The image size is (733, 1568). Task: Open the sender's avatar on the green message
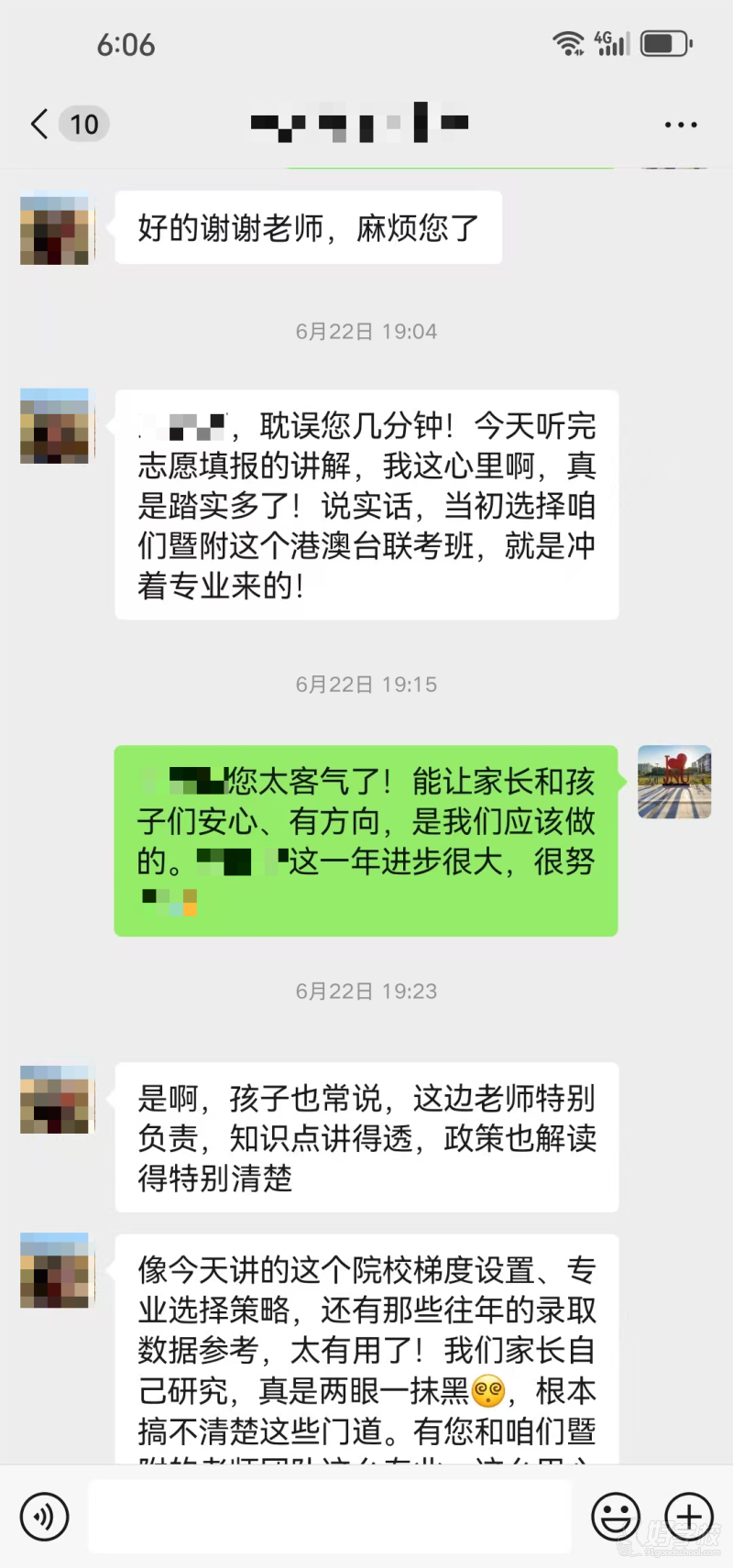click(x=674, y=782)
